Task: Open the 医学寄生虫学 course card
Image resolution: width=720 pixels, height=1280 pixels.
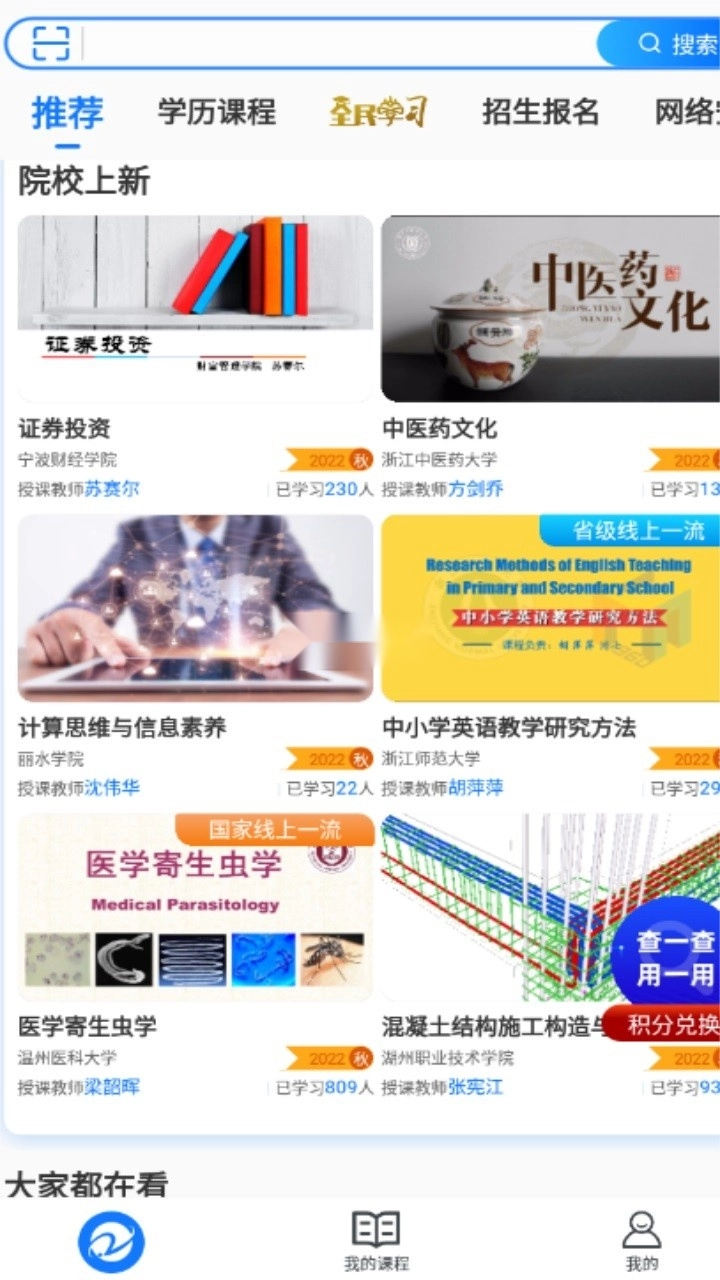Action: (x=195, y=907)
